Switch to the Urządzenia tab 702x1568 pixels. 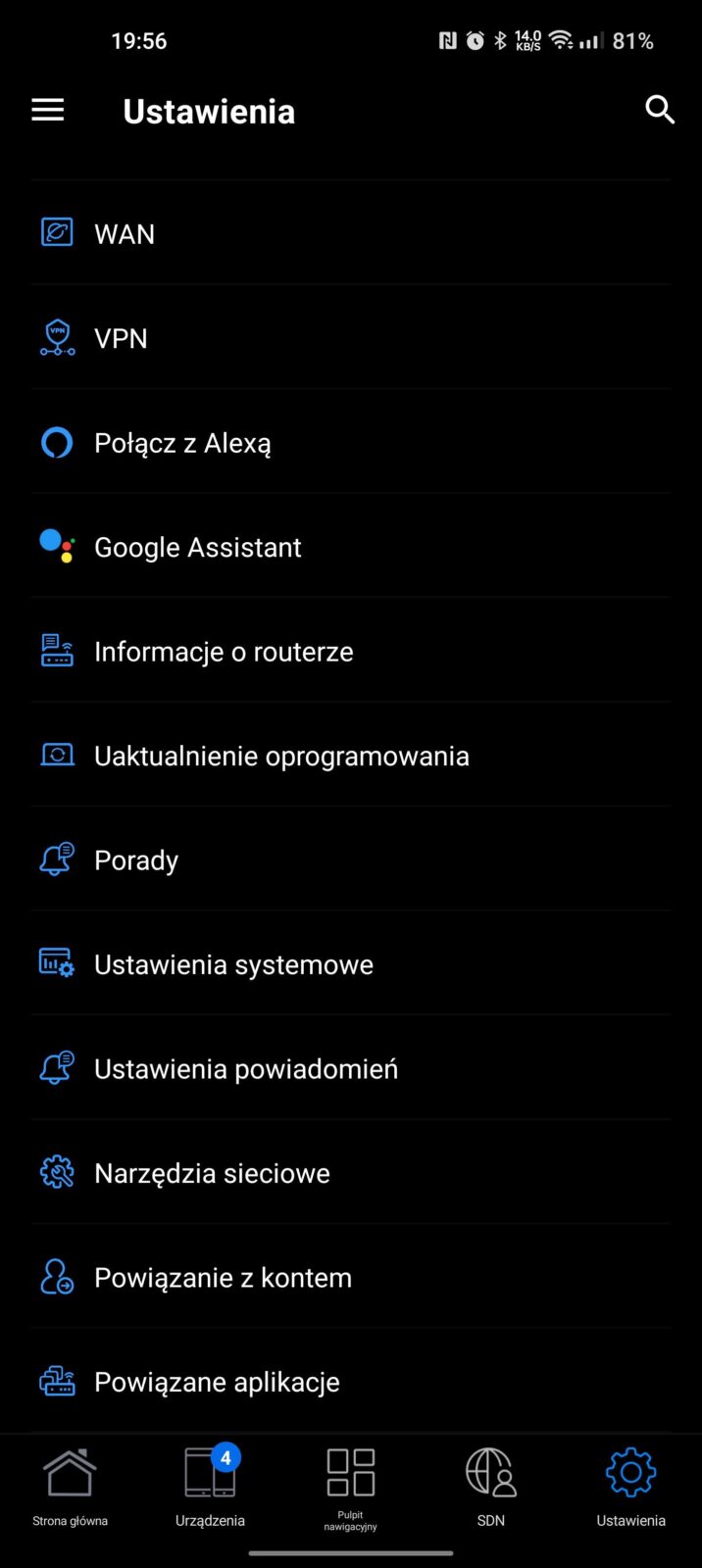pyautogui.click(x=210, y=1487)
